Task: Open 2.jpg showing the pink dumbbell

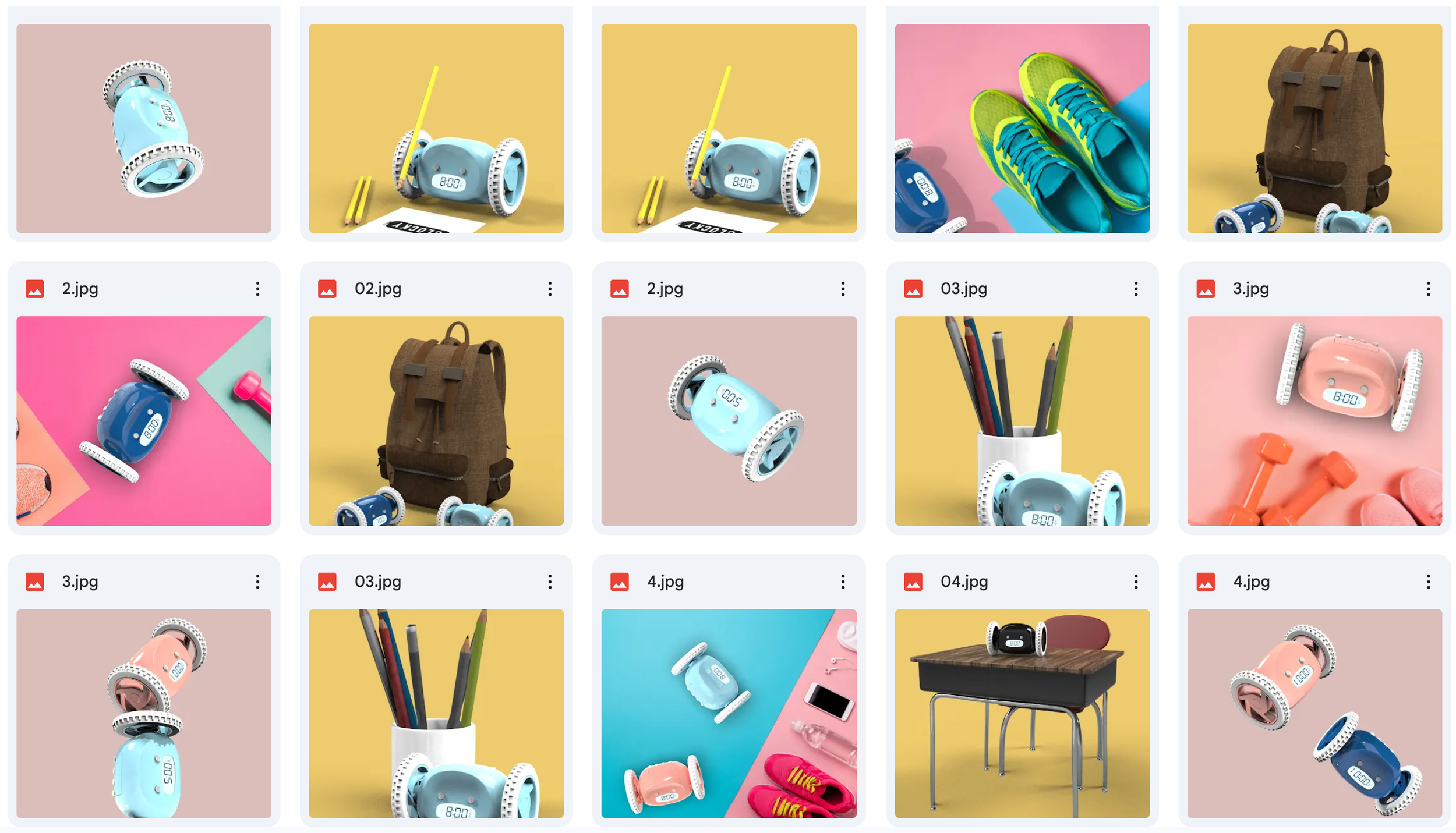Action: tap(143, 420)
